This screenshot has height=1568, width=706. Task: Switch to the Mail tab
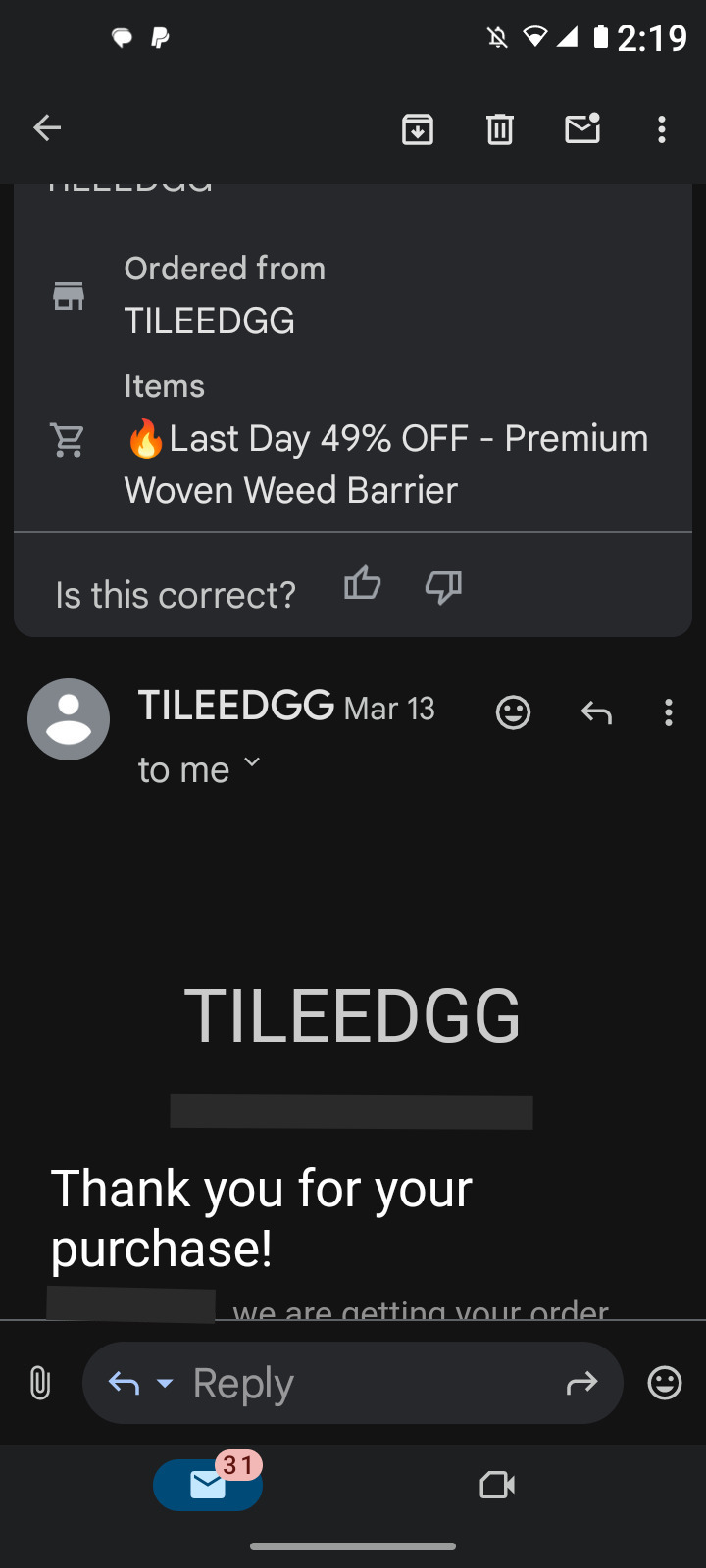point(208,1485)
